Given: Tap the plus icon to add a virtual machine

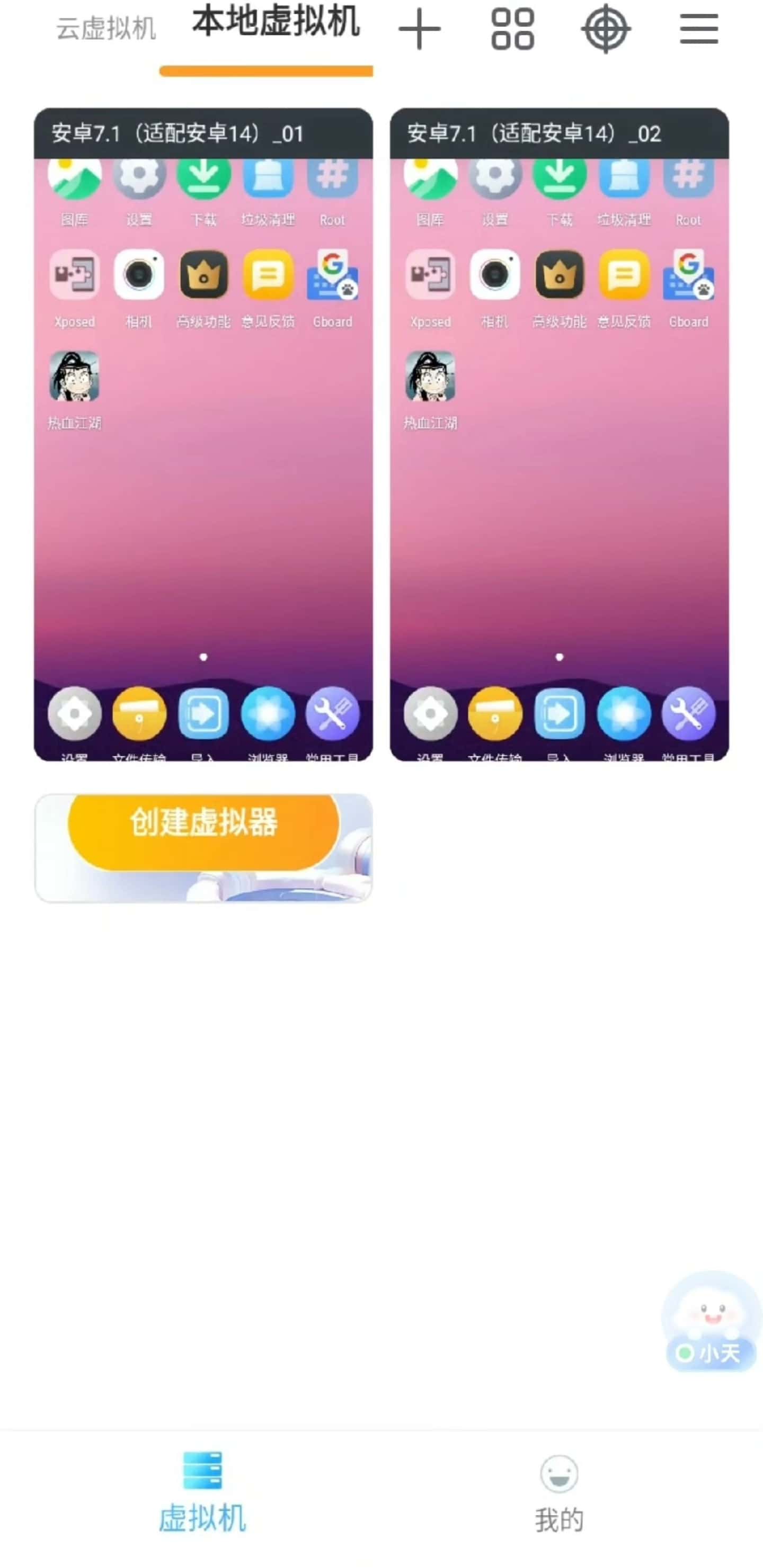Looking at the screenshot, I should 419,29.
